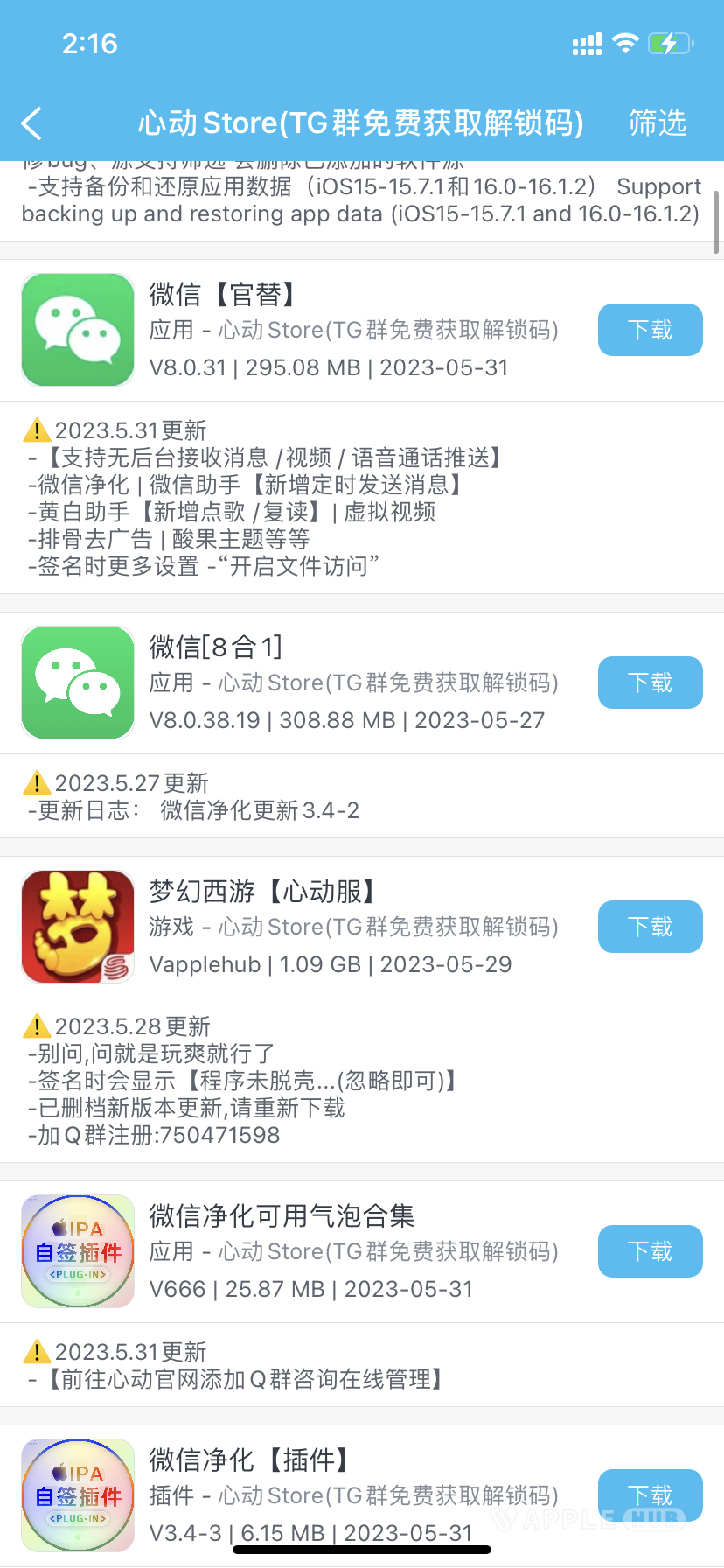Tap the 微信【官替】WeChat app icon
The width and height of the screenshot is (724, 1568).
(x=77, y=330)
